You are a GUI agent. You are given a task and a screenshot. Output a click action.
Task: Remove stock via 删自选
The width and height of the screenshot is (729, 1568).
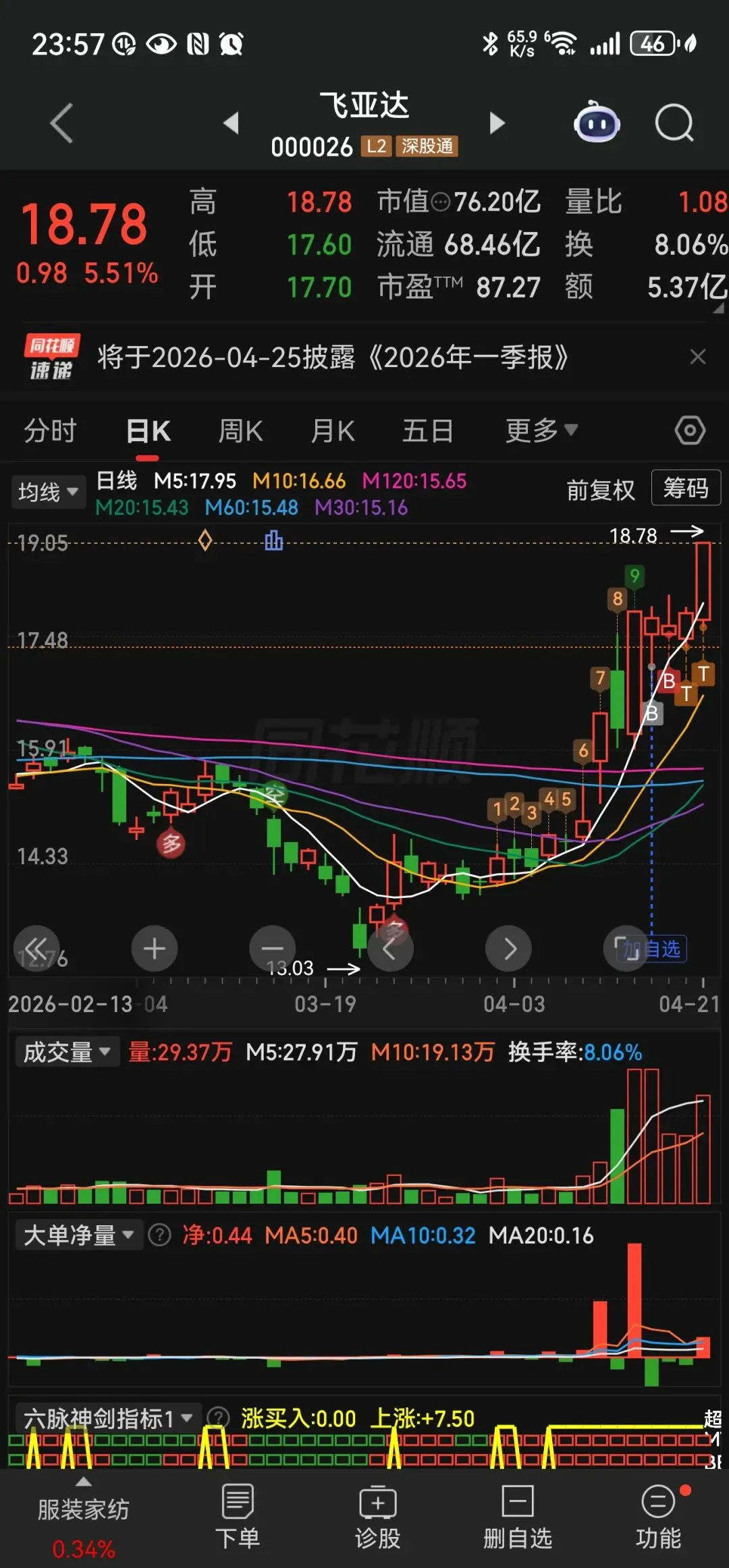click(x=518, y=1517)
